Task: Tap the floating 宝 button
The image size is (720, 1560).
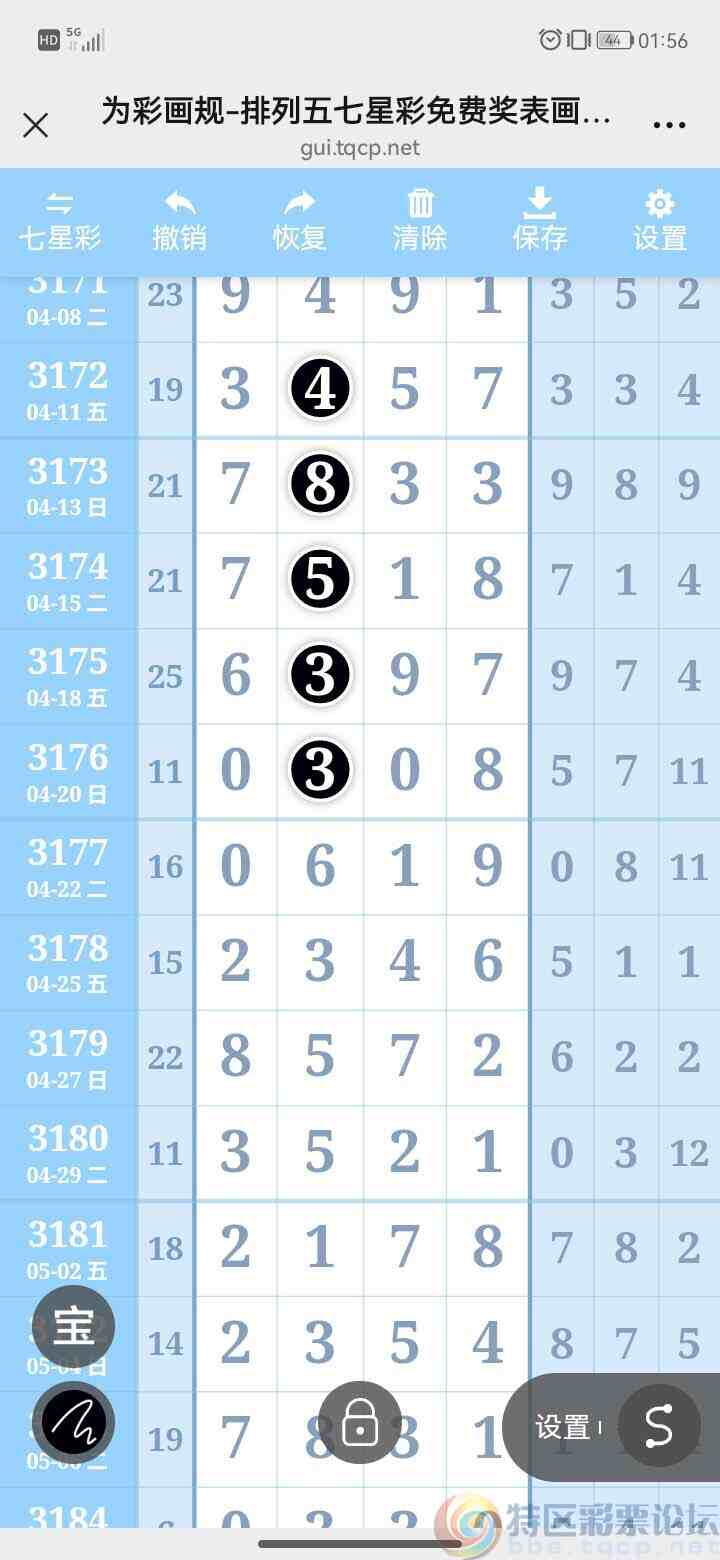Action: (x=74, y=1327)
